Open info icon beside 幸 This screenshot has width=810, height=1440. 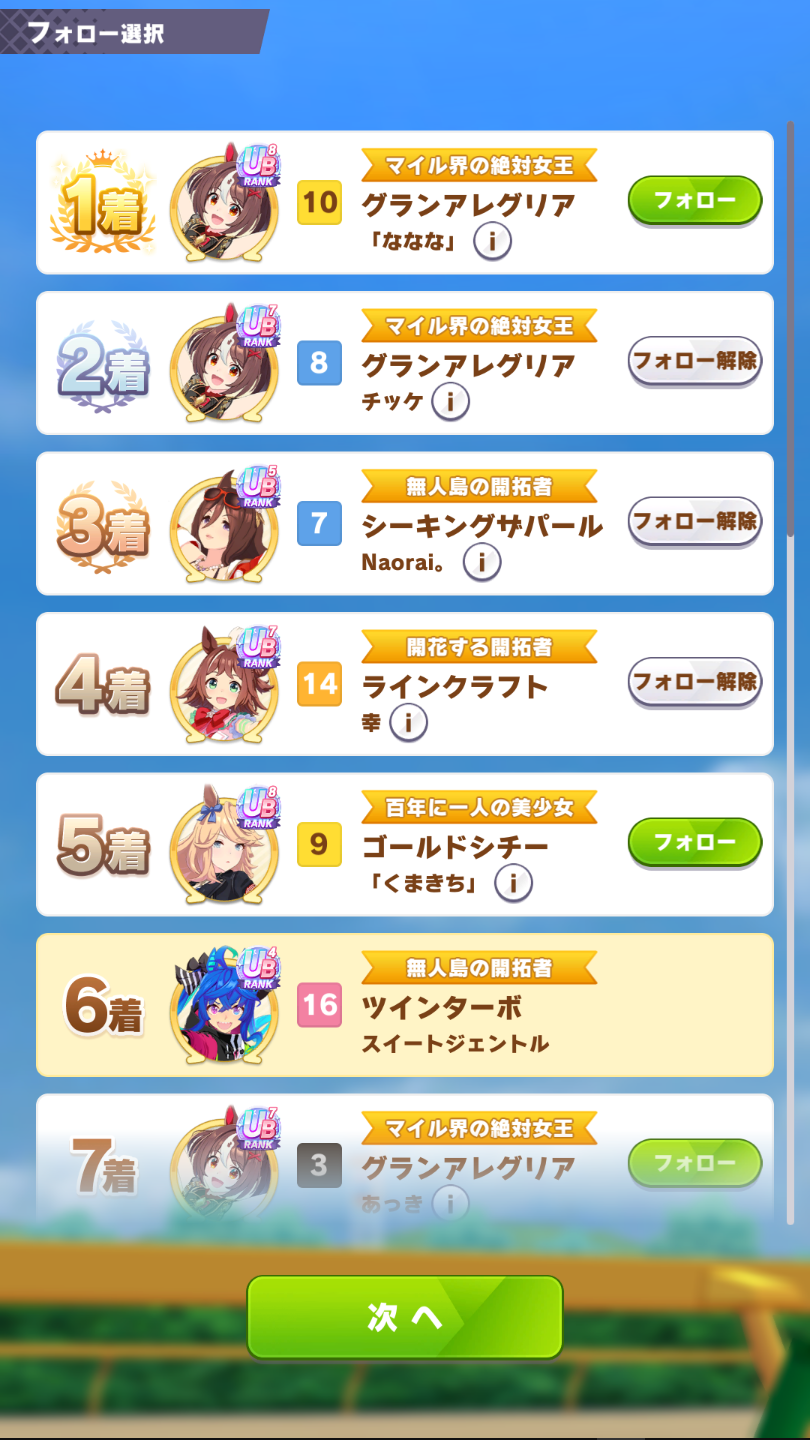point(408,722)
